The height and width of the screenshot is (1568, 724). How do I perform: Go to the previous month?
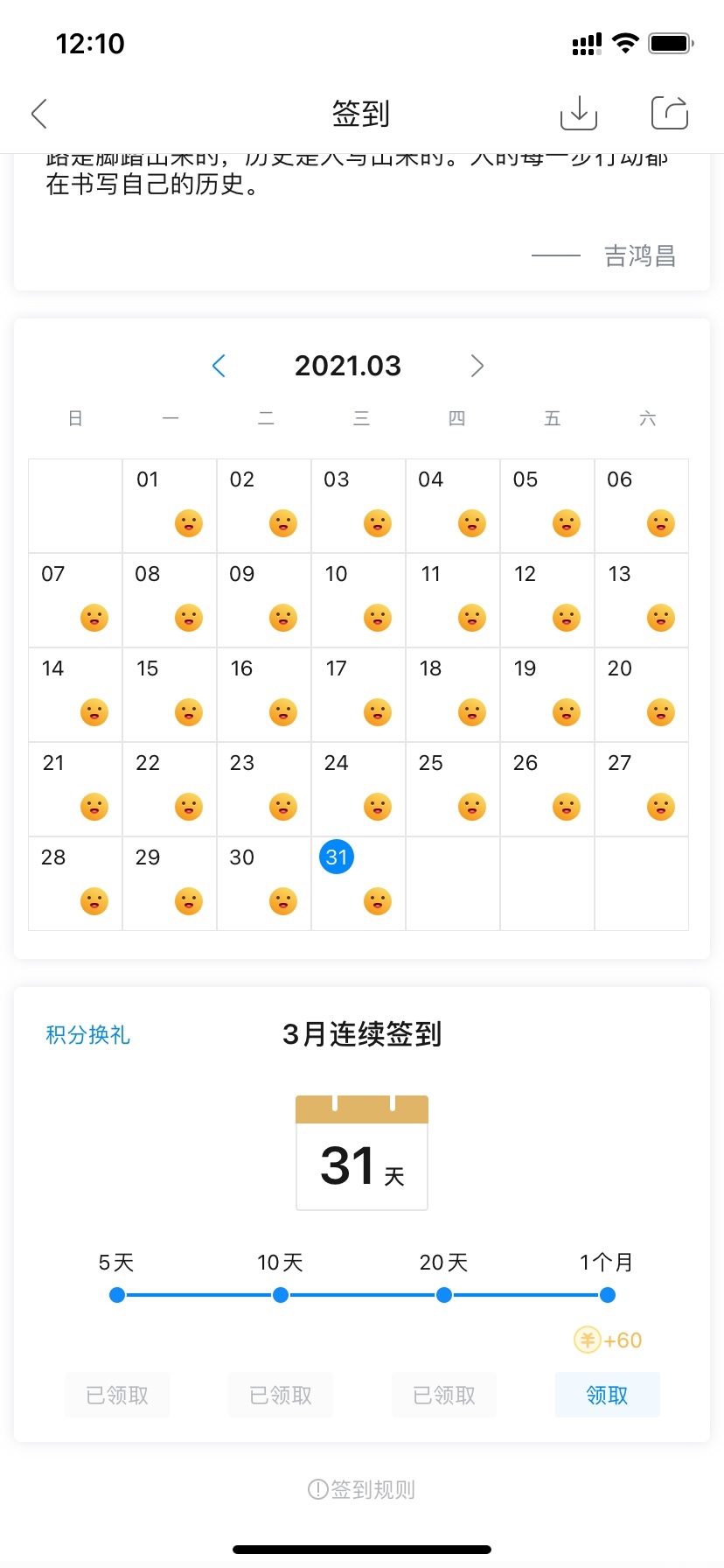(219, 366)
